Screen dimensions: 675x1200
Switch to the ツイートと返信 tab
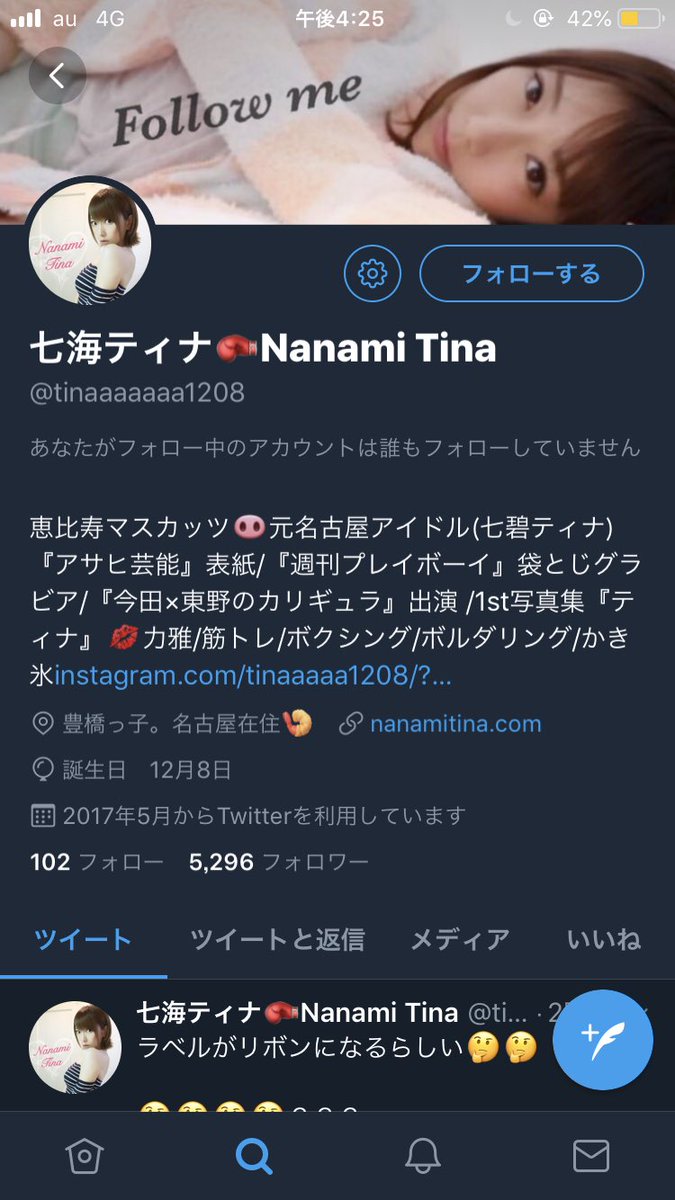[x=277, y=940]
